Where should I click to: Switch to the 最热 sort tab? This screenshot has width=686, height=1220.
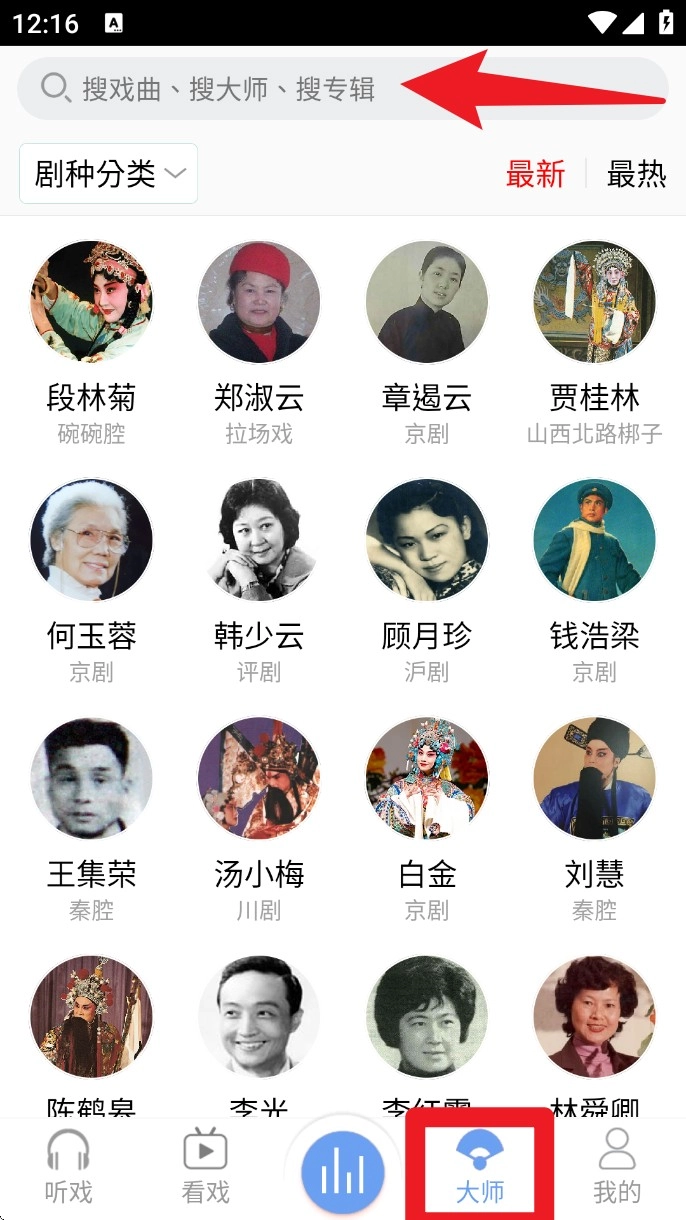636,174
